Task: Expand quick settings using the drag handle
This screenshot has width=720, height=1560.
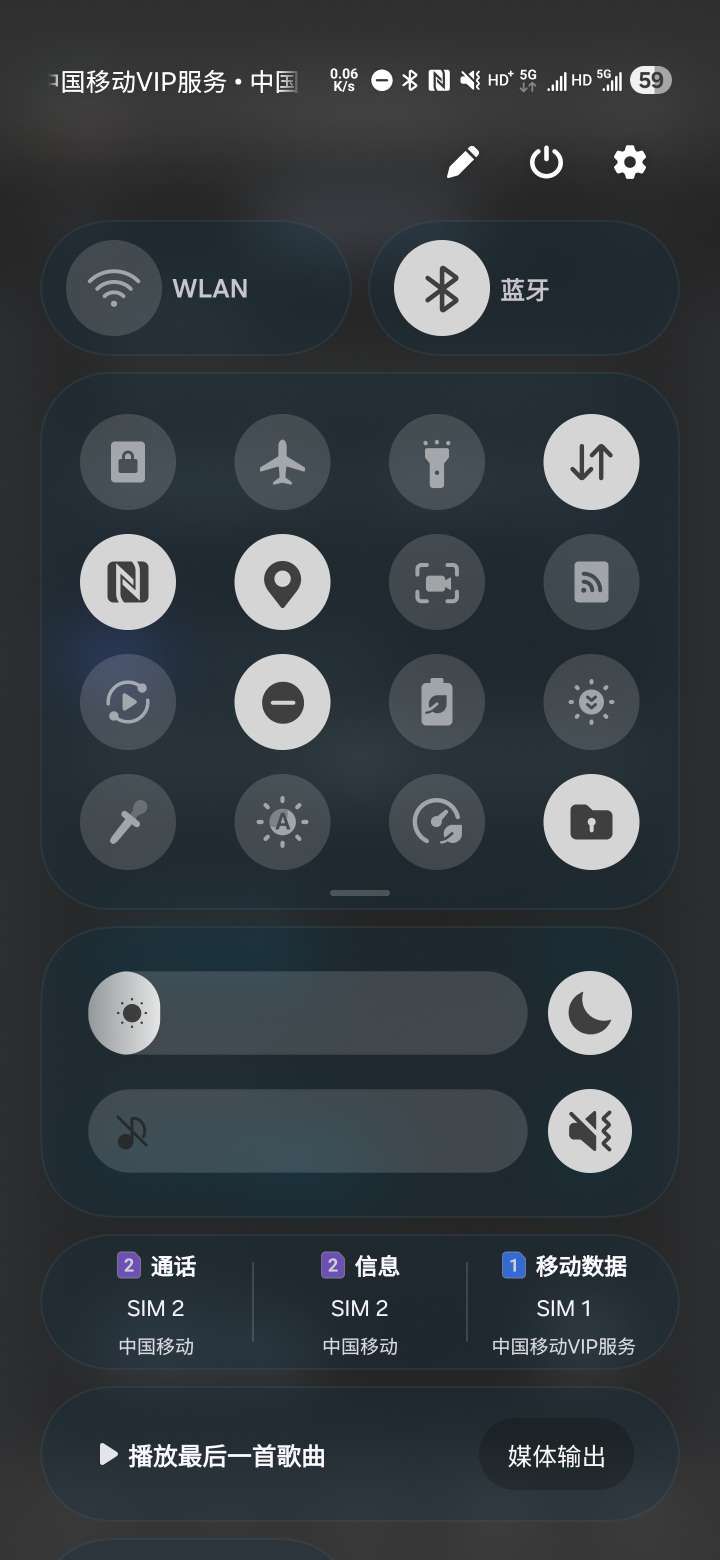Action: (359, 892)
